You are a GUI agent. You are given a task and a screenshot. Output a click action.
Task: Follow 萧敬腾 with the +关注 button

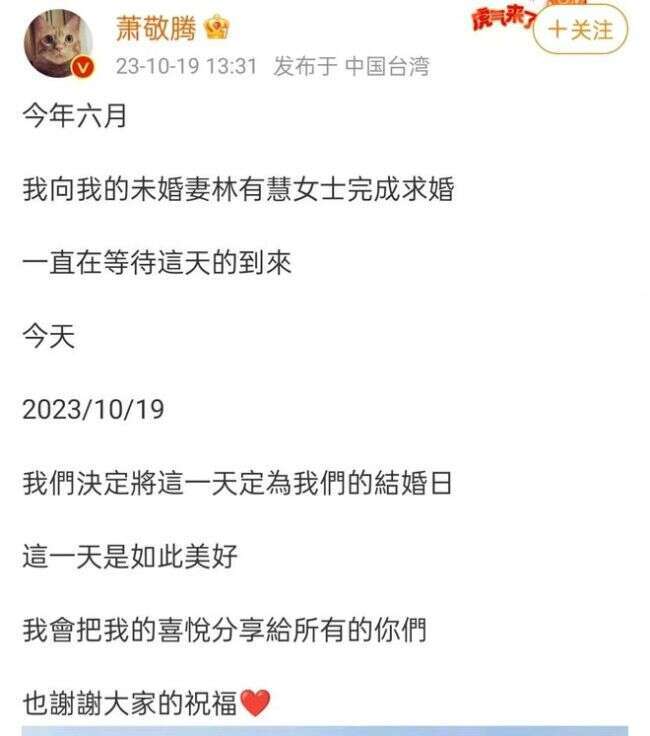coord(581,31)
